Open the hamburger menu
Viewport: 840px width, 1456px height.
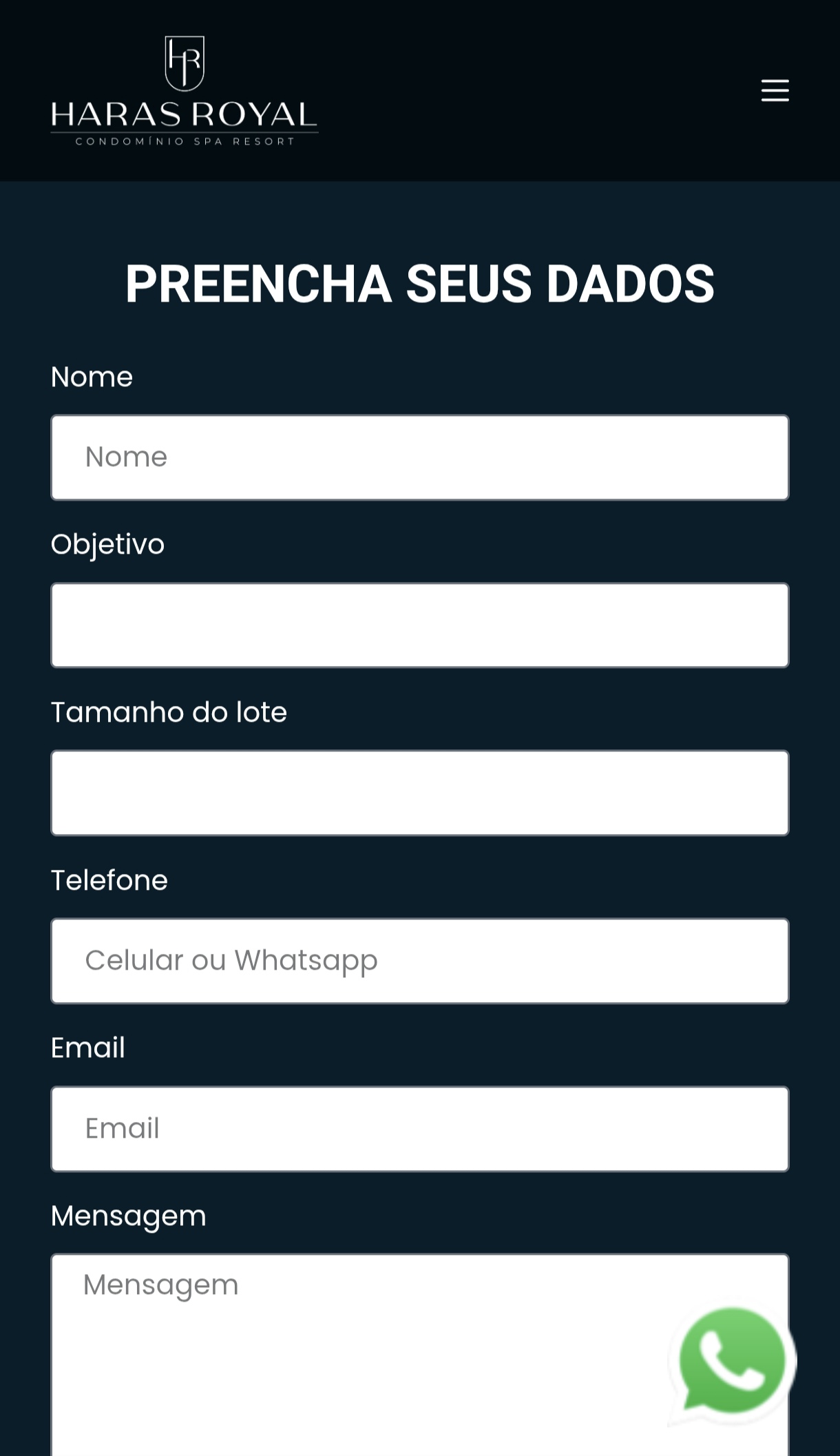click(x=775, y=90)
